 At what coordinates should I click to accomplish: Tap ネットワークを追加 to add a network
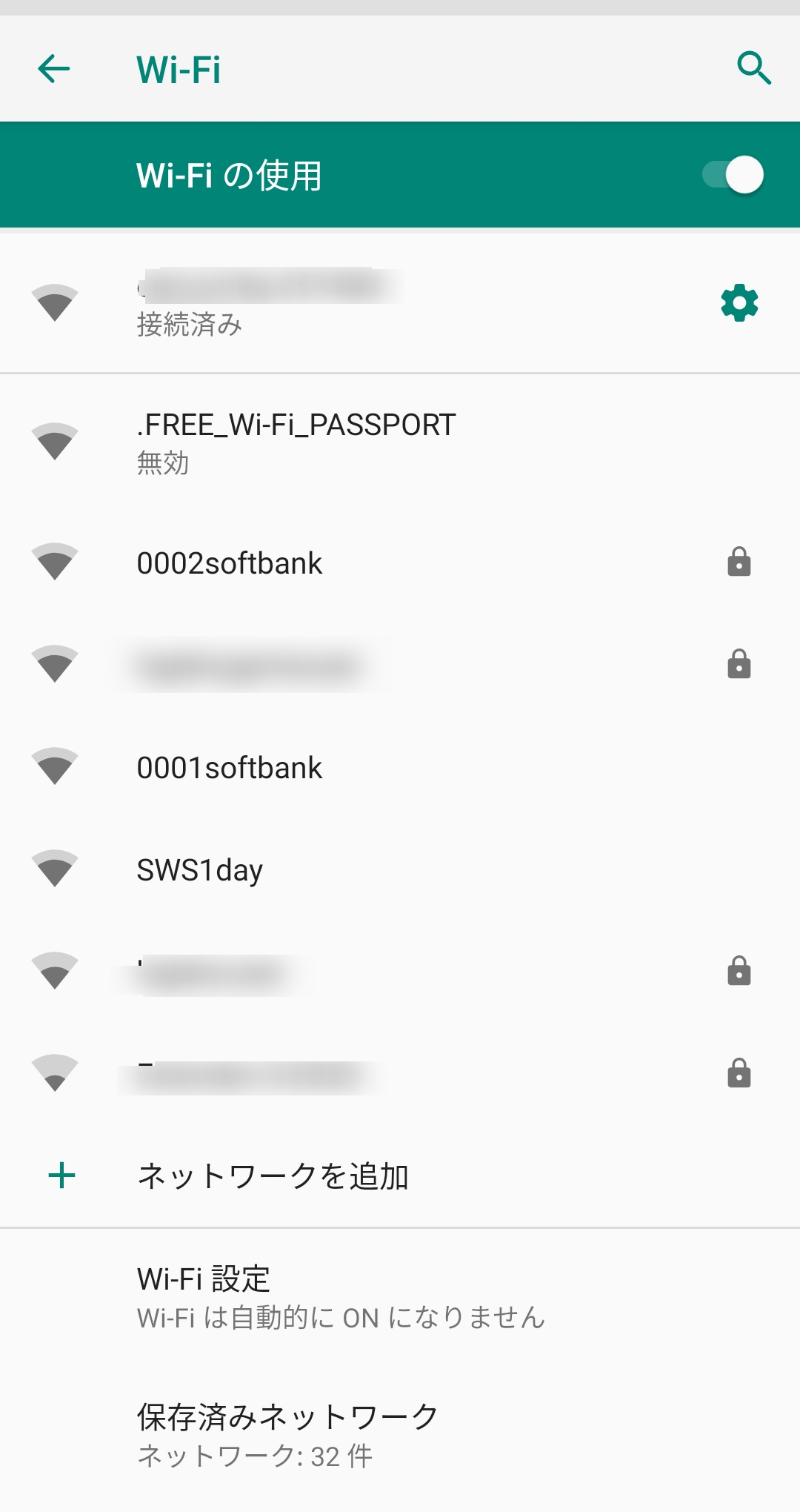point(273,1176)
